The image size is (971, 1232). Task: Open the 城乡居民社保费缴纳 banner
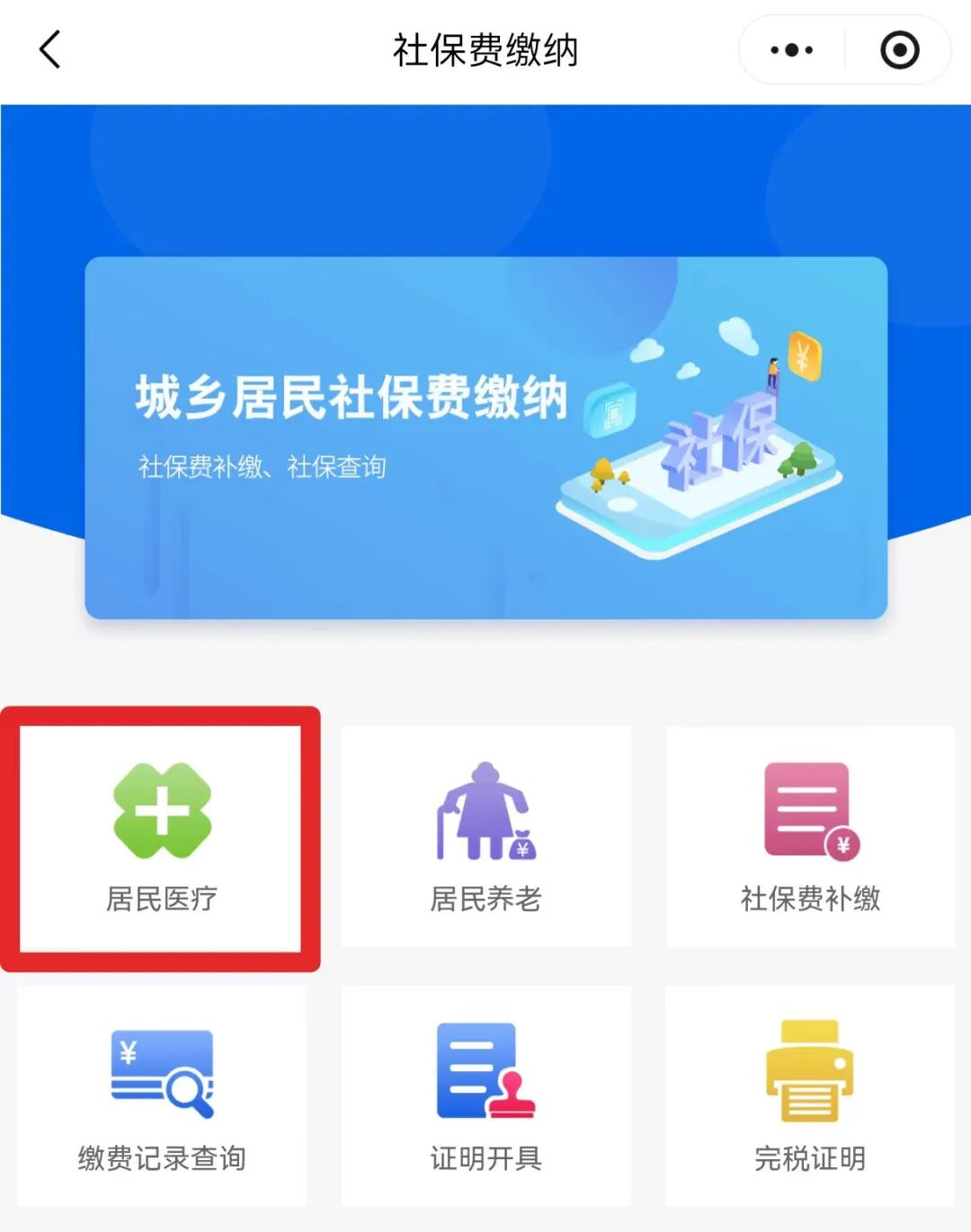[485, 438]
